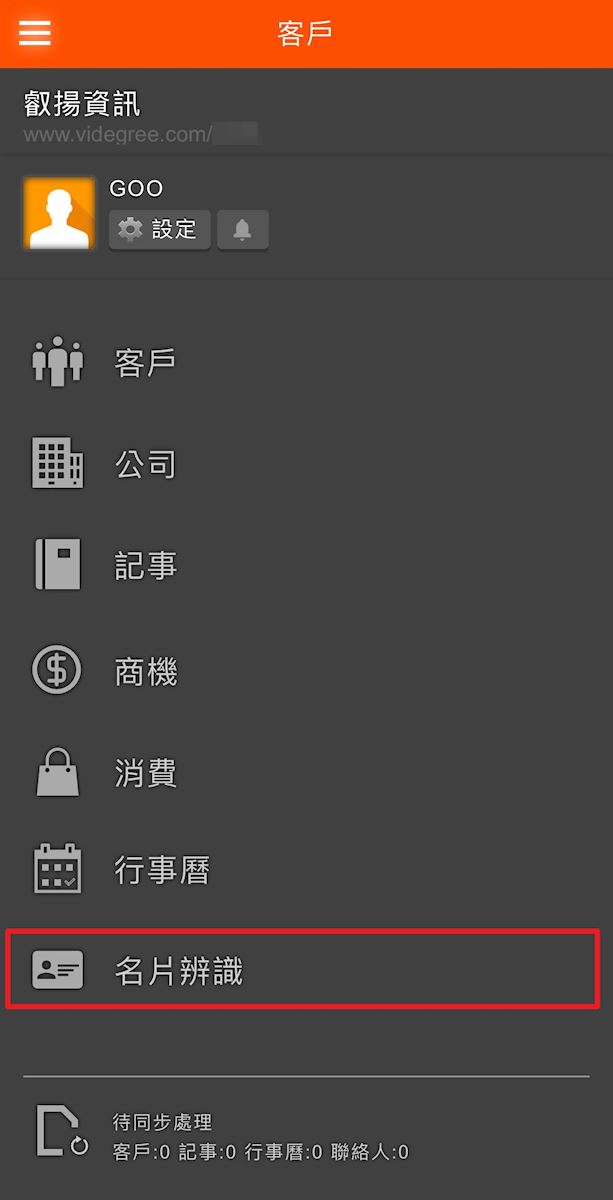Select 商機 from the menu
613x1200 pixels.
(x=145, y=671)
